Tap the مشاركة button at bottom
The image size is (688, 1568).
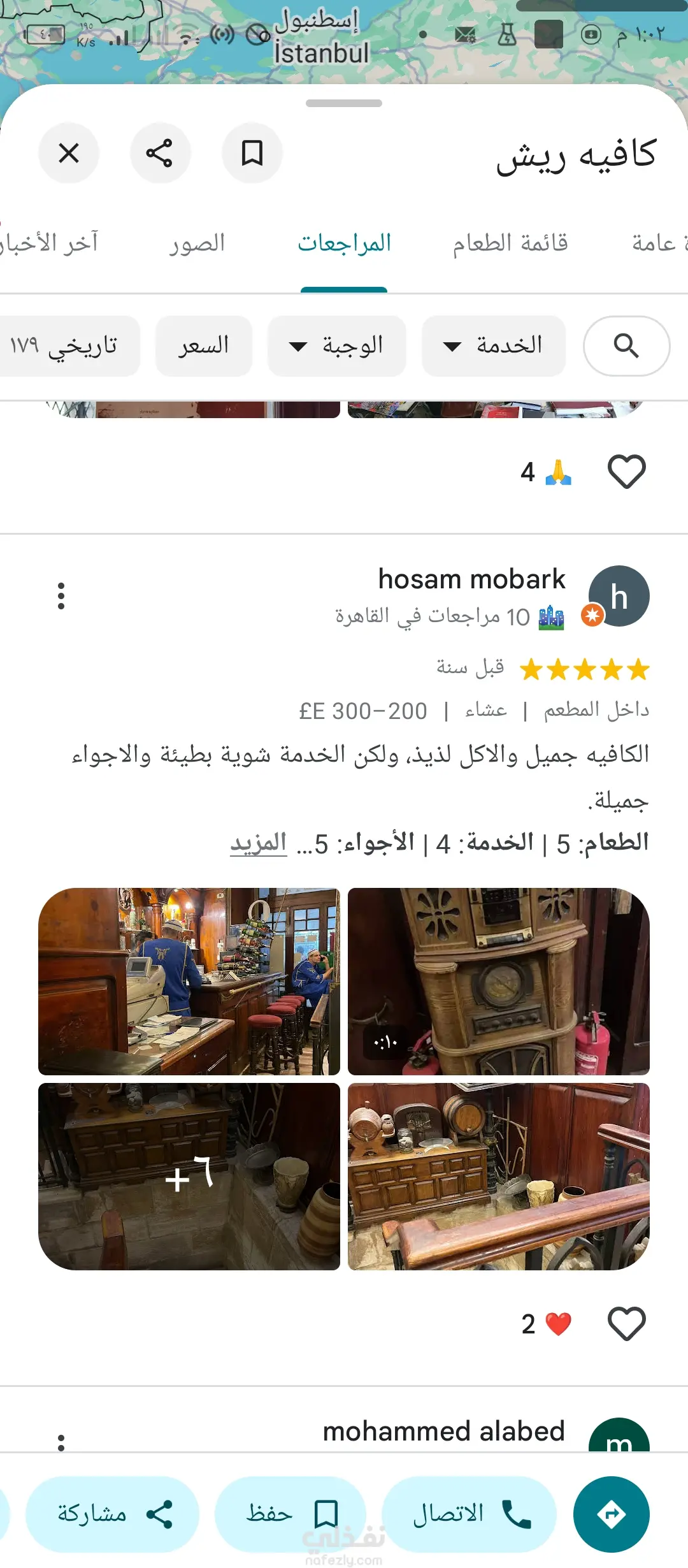click(113, 1514)
